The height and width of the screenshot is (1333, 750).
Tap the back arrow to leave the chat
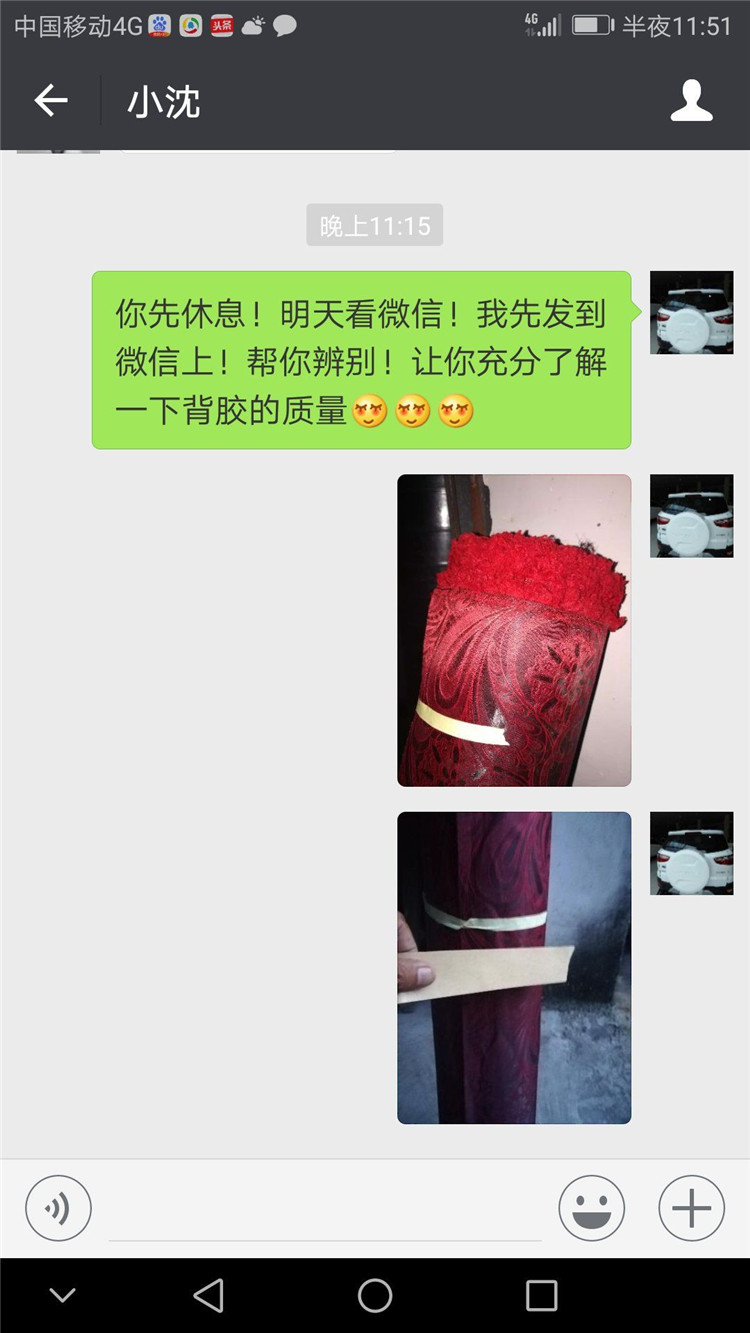(49, 100)
